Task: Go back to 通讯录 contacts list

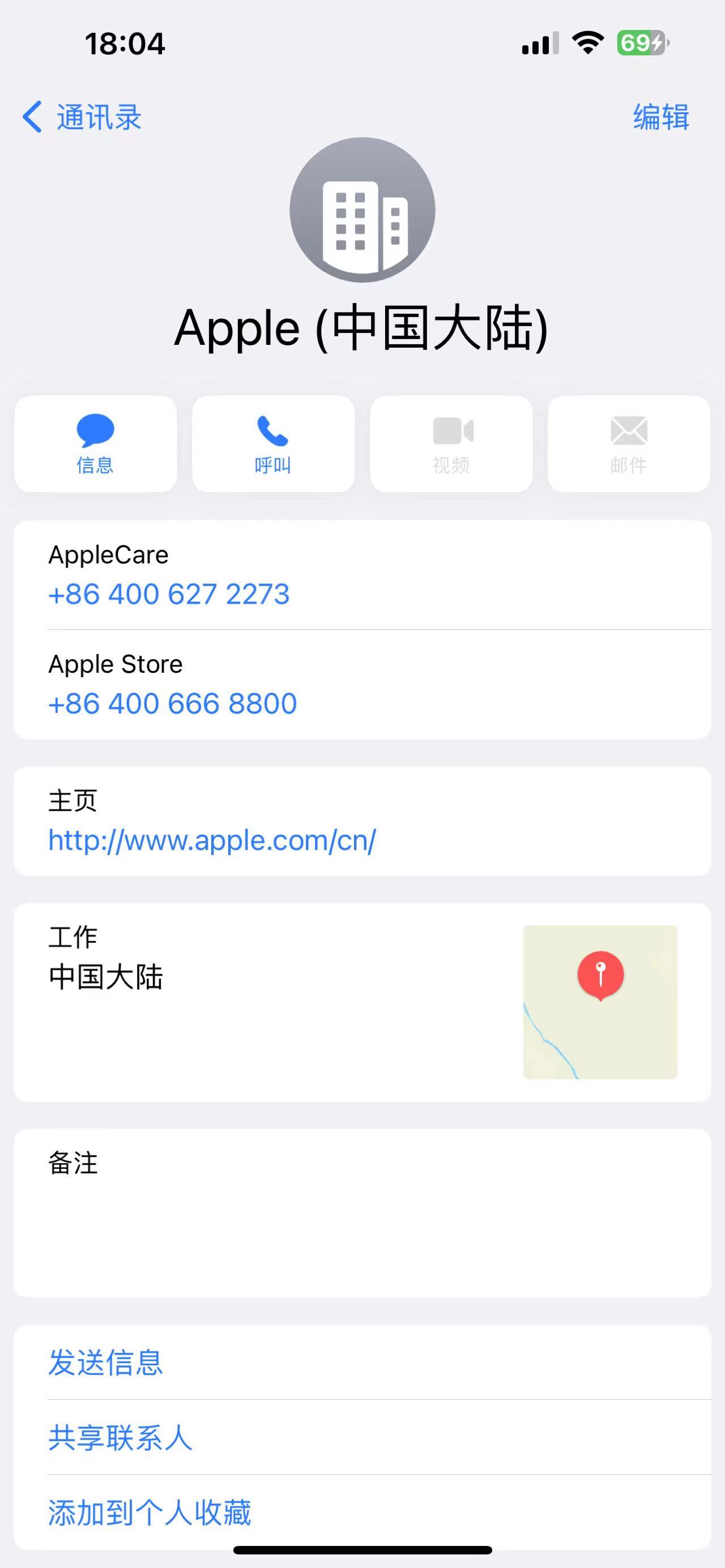Action: (82, 116)
